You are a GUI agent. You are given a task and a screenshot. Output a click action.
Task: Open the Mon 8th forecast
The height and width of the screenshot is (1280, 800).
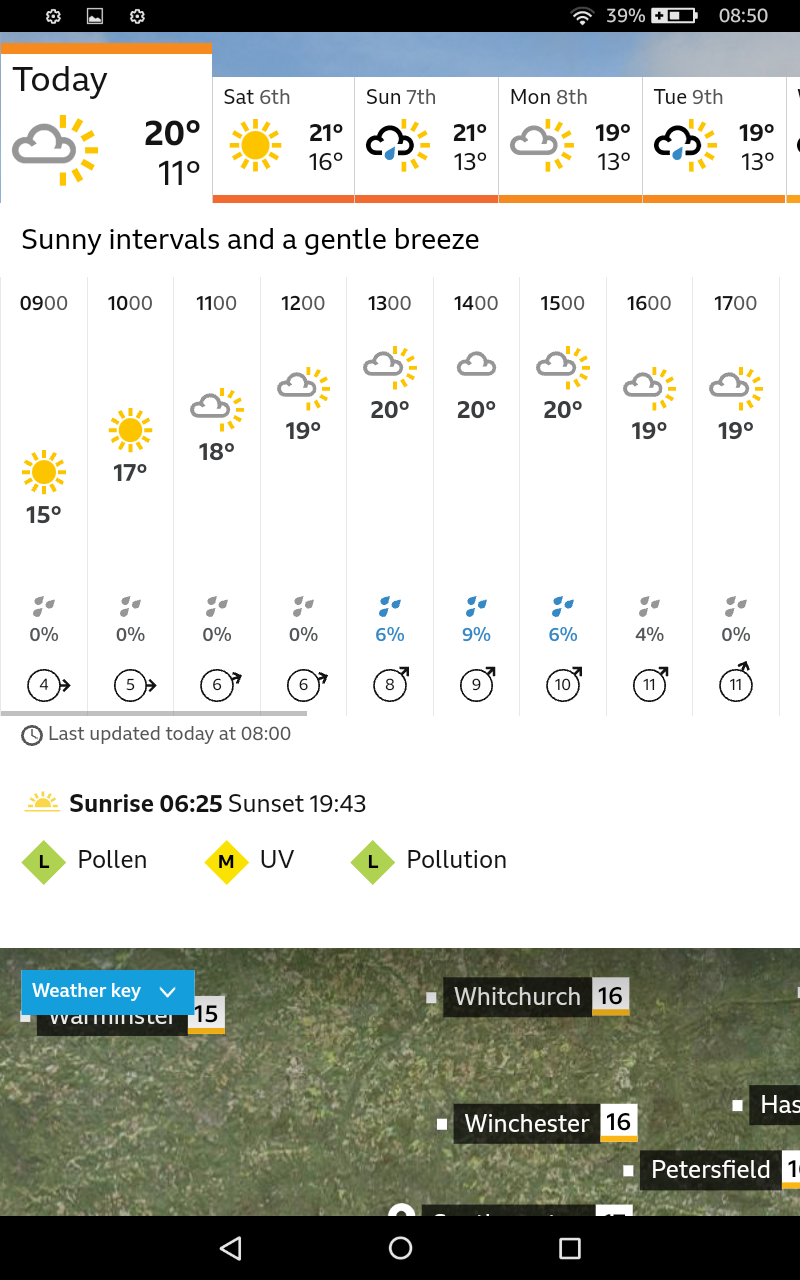click(570, 138)
